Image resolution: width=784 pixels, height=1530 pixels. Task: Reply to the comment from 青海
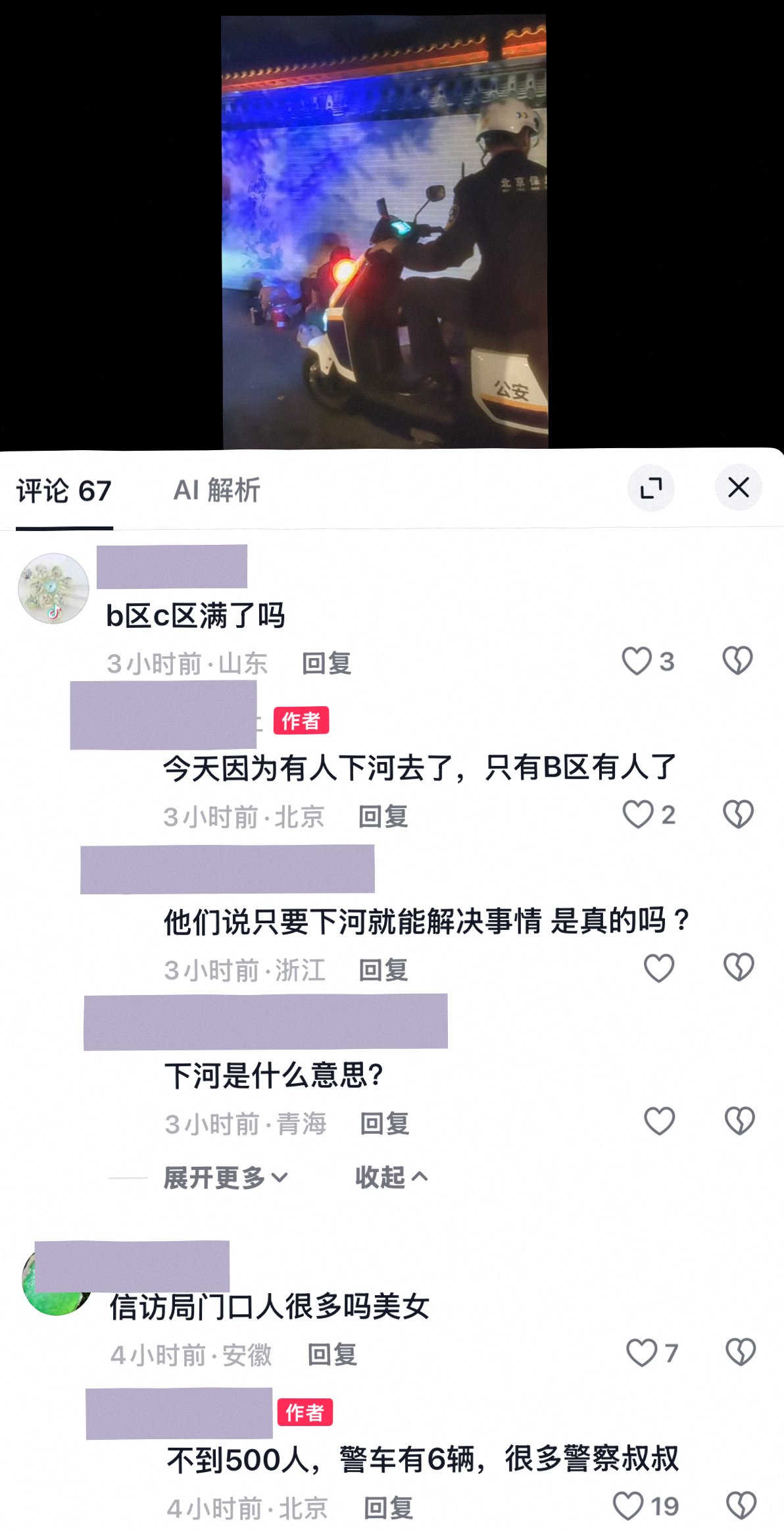coord(385,1124)
